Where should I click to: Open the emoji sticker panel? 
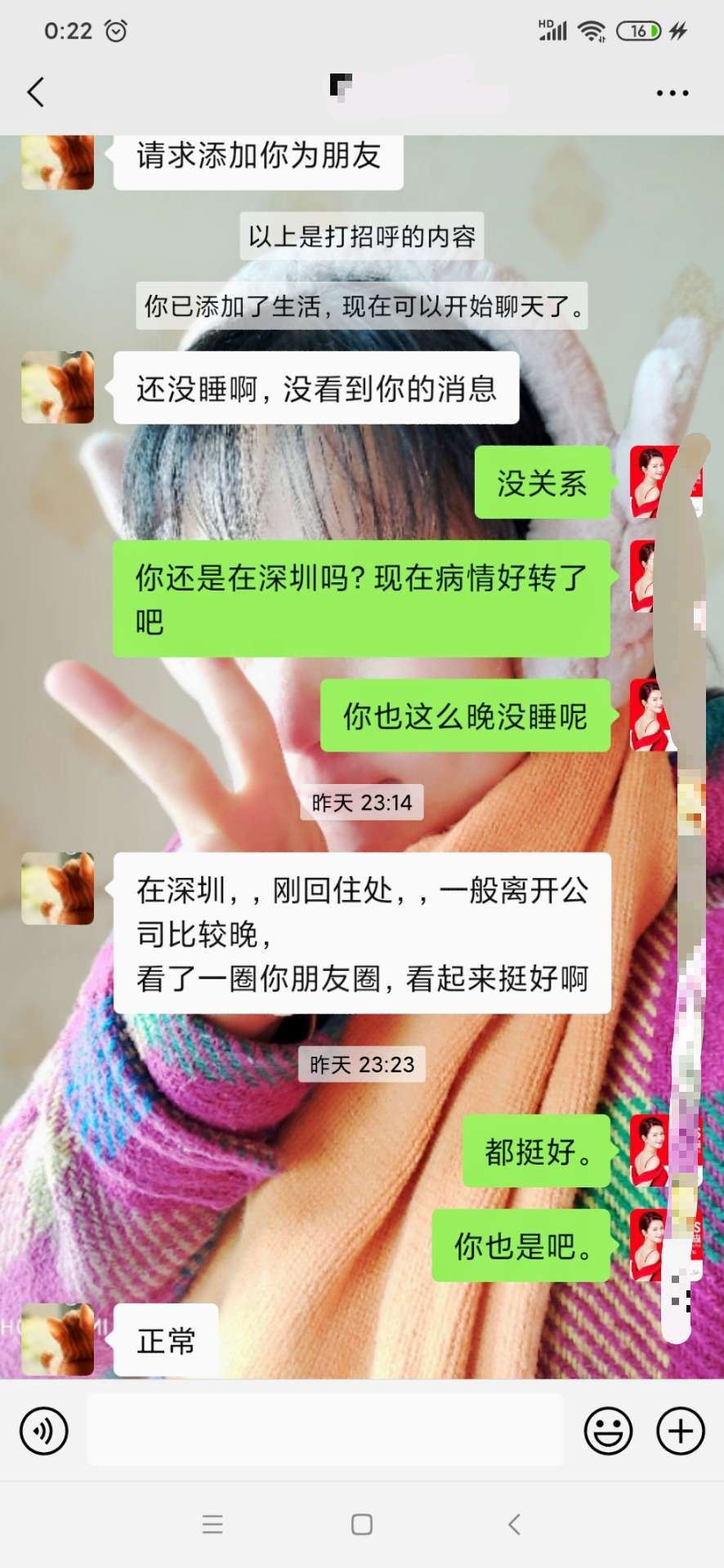tap(608, 1431)
